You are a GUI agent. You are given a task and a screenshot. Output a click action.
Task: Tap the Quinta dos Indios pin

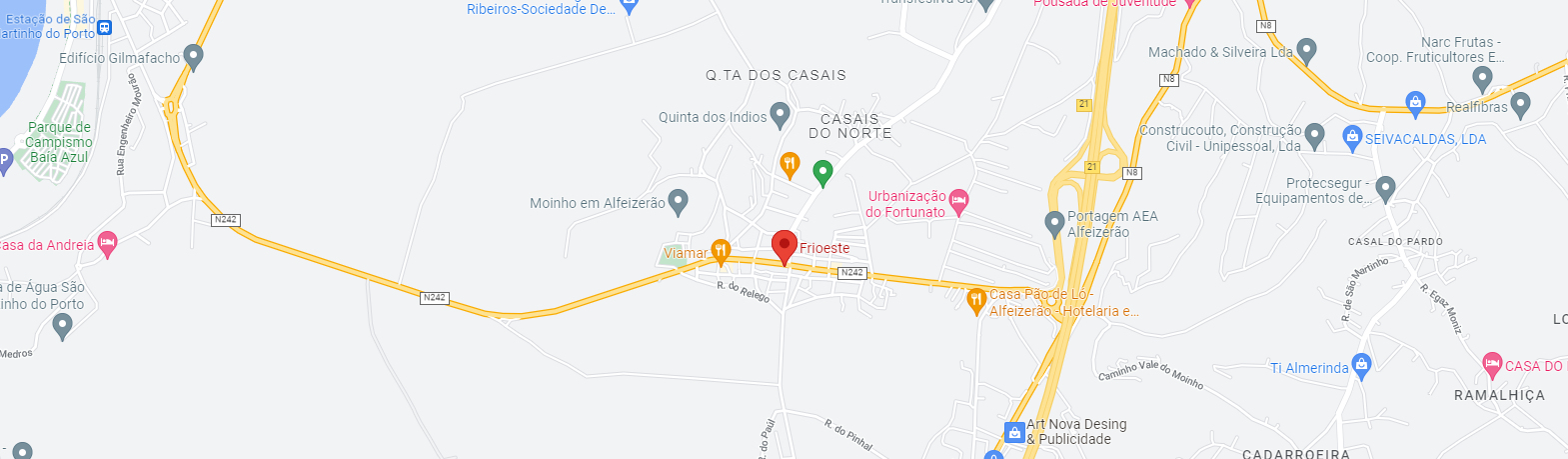pyautogui.click(x=780, y=114)
